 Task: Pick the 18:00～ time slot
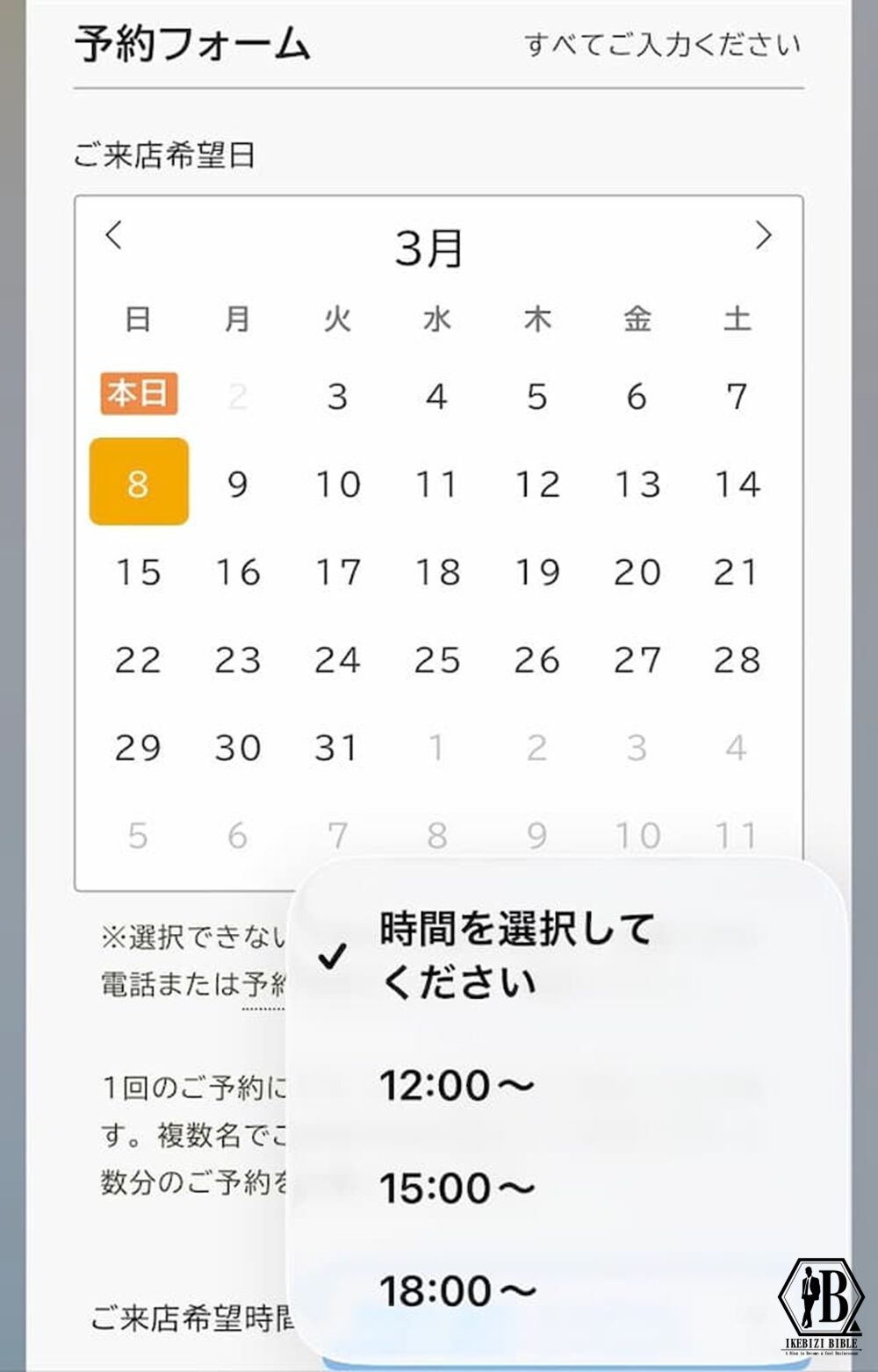[x=457, y=1290]
